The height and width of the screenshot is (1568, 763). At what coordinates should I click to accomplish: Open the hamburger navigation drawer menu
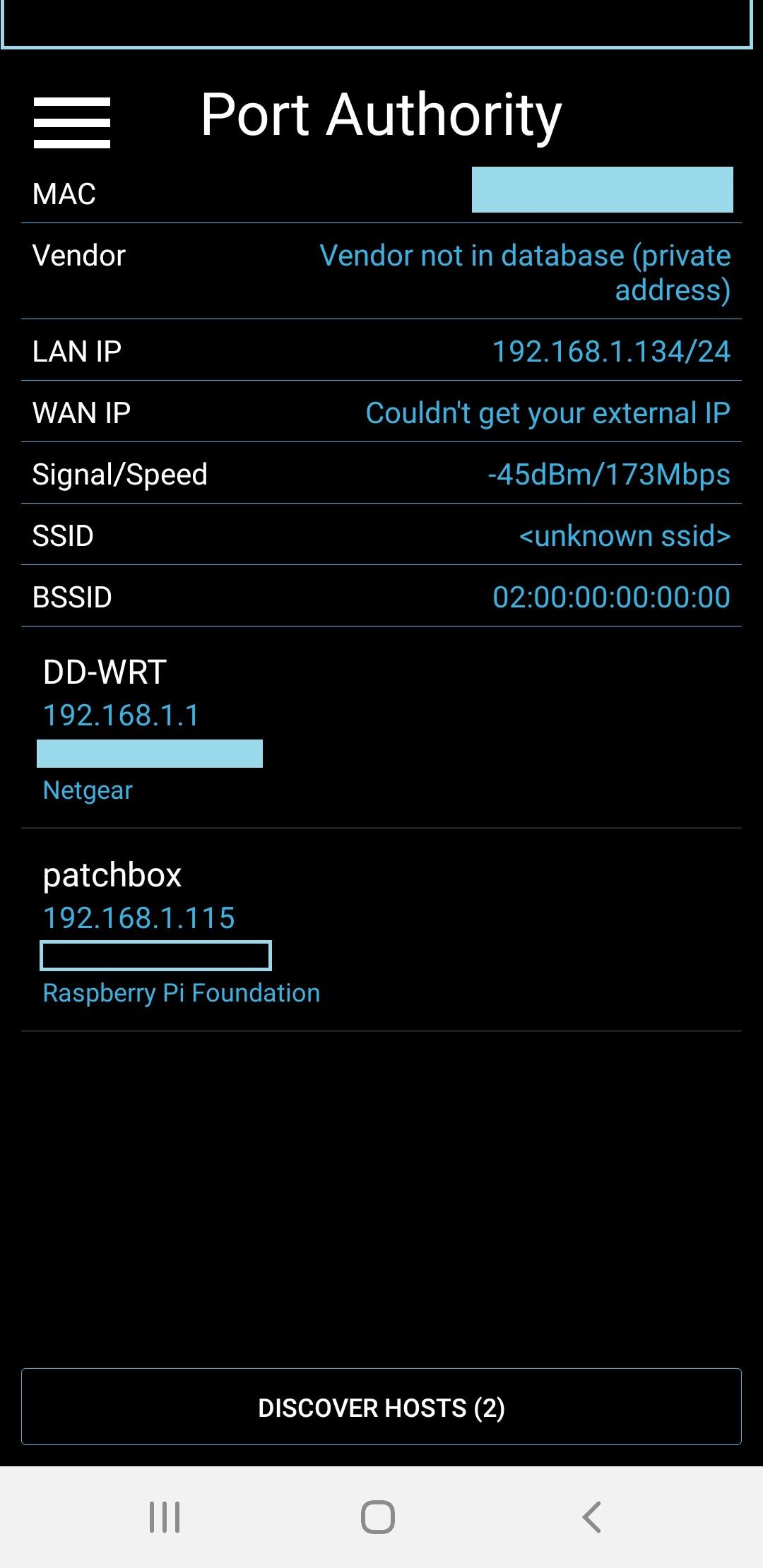coord(72,123)
